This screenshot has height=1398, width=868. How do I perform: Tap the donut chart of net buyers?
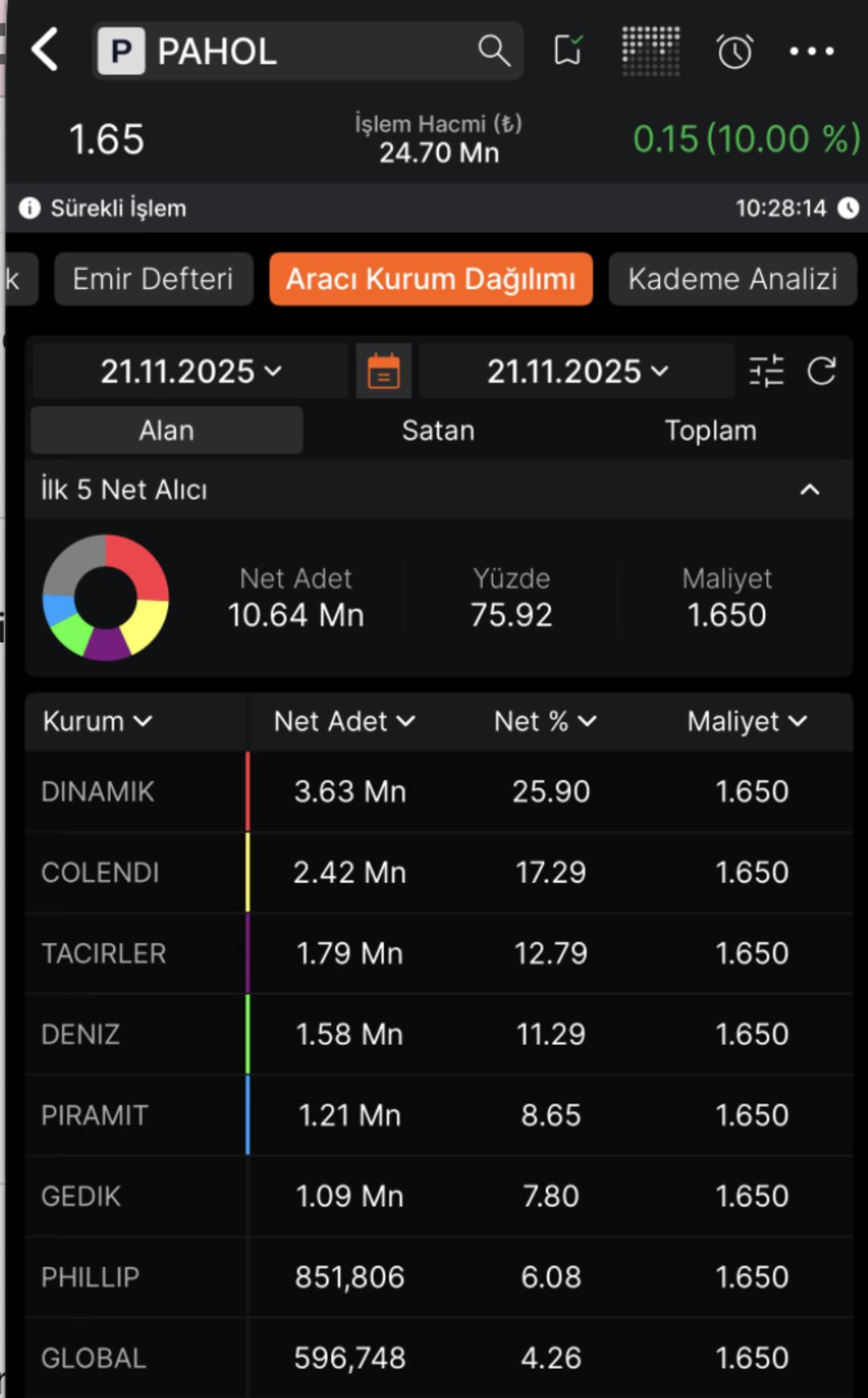click(105, 597)
